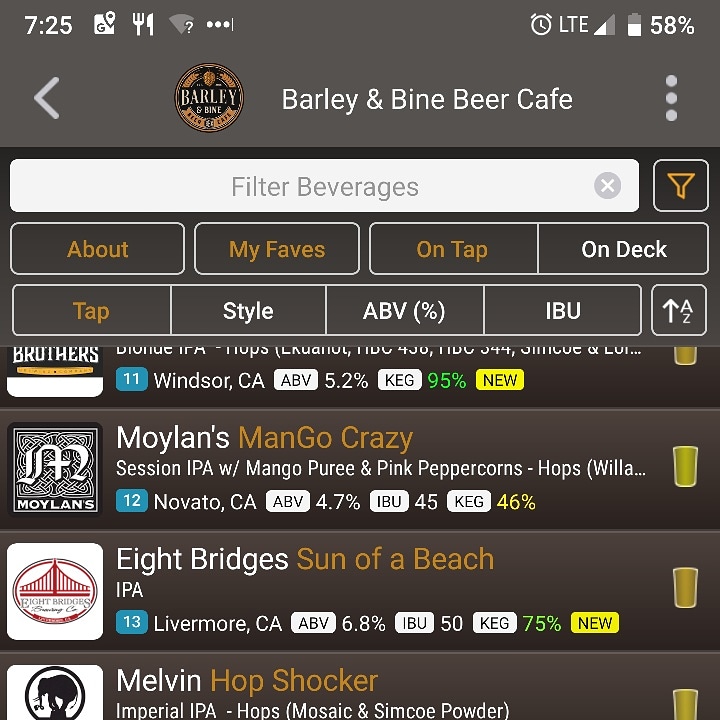The image size is (720, 720).
Task: Open the funnel filter options
Action: pyautogui.click(x=680, y=186)
